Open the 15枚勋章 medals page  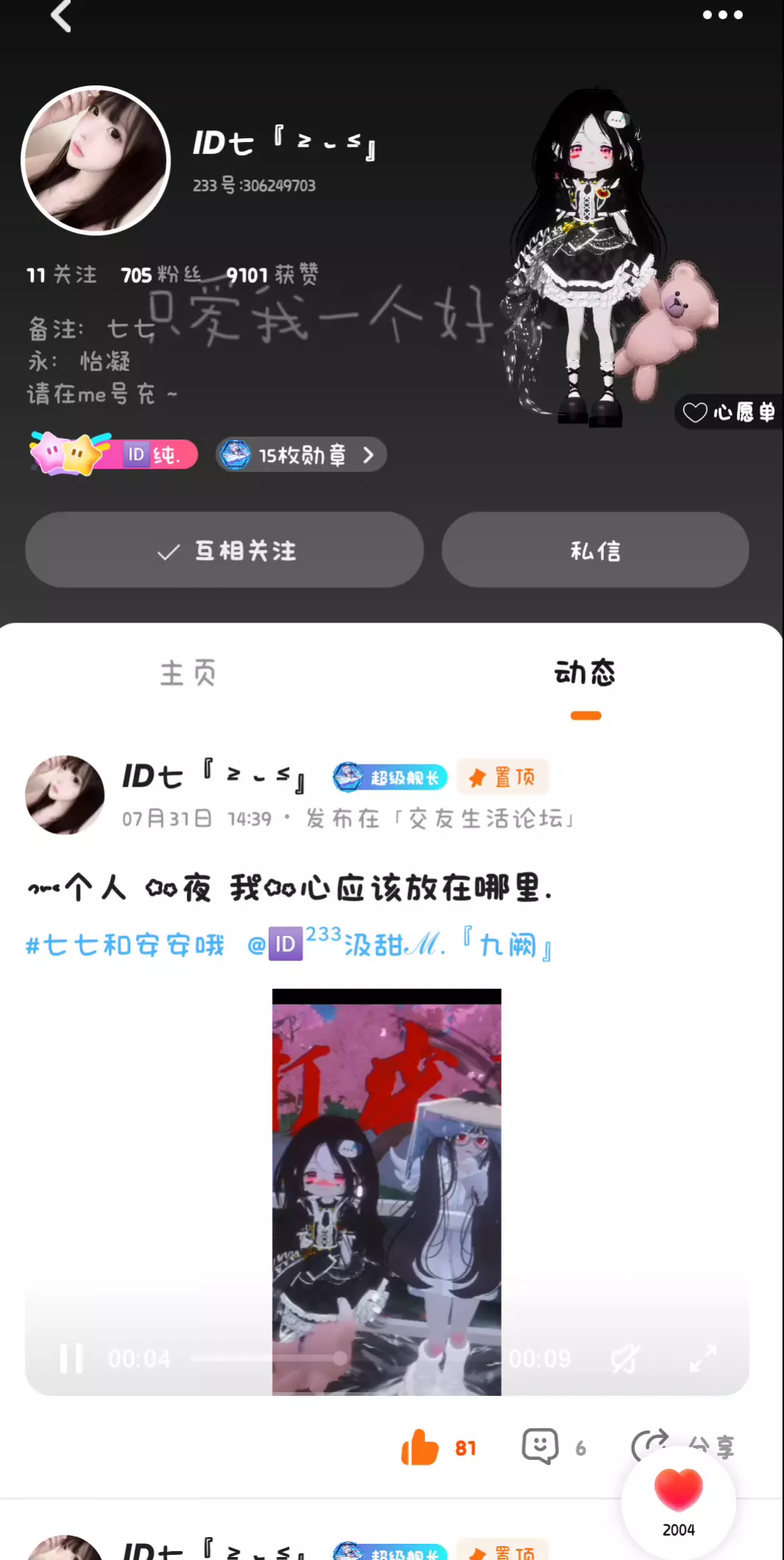301,455
